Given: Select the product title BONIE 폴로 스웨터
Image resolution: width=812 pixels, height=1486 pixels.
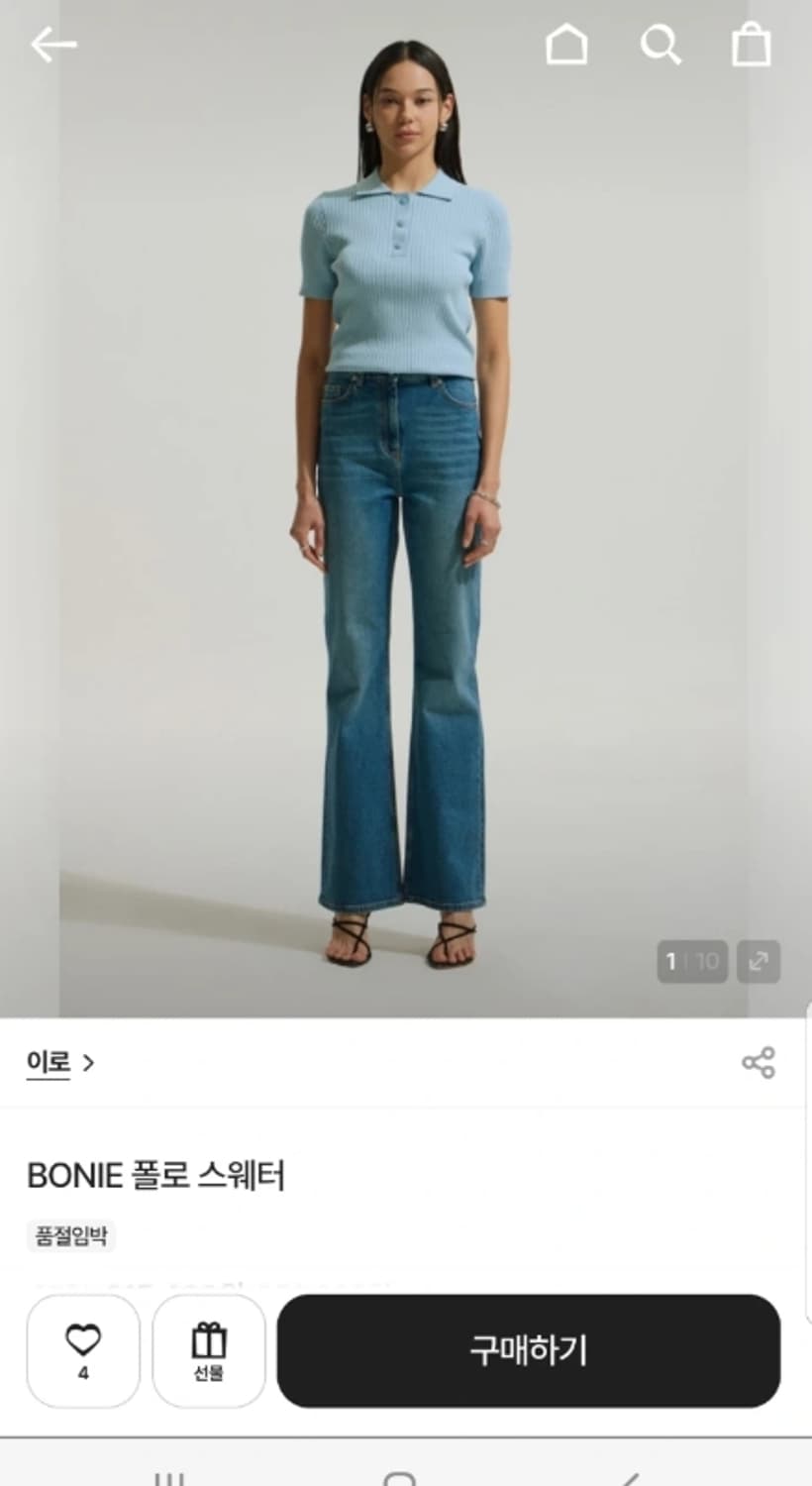Looking at the screenshot, I should click(x=158, y=1177).
